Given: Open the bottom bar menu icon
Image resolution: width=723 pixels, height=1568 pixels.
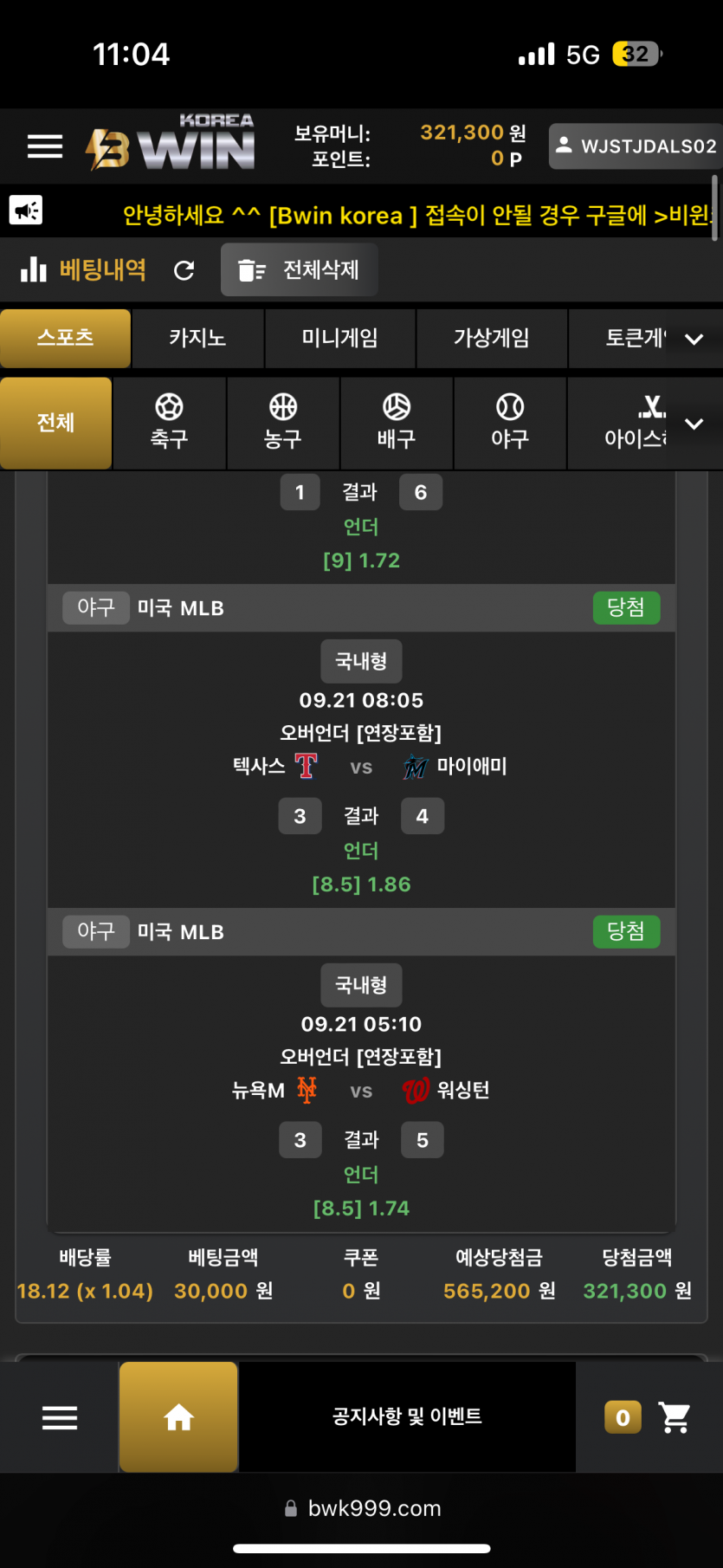Looking at the screenshot, I should pos(60,1417).
